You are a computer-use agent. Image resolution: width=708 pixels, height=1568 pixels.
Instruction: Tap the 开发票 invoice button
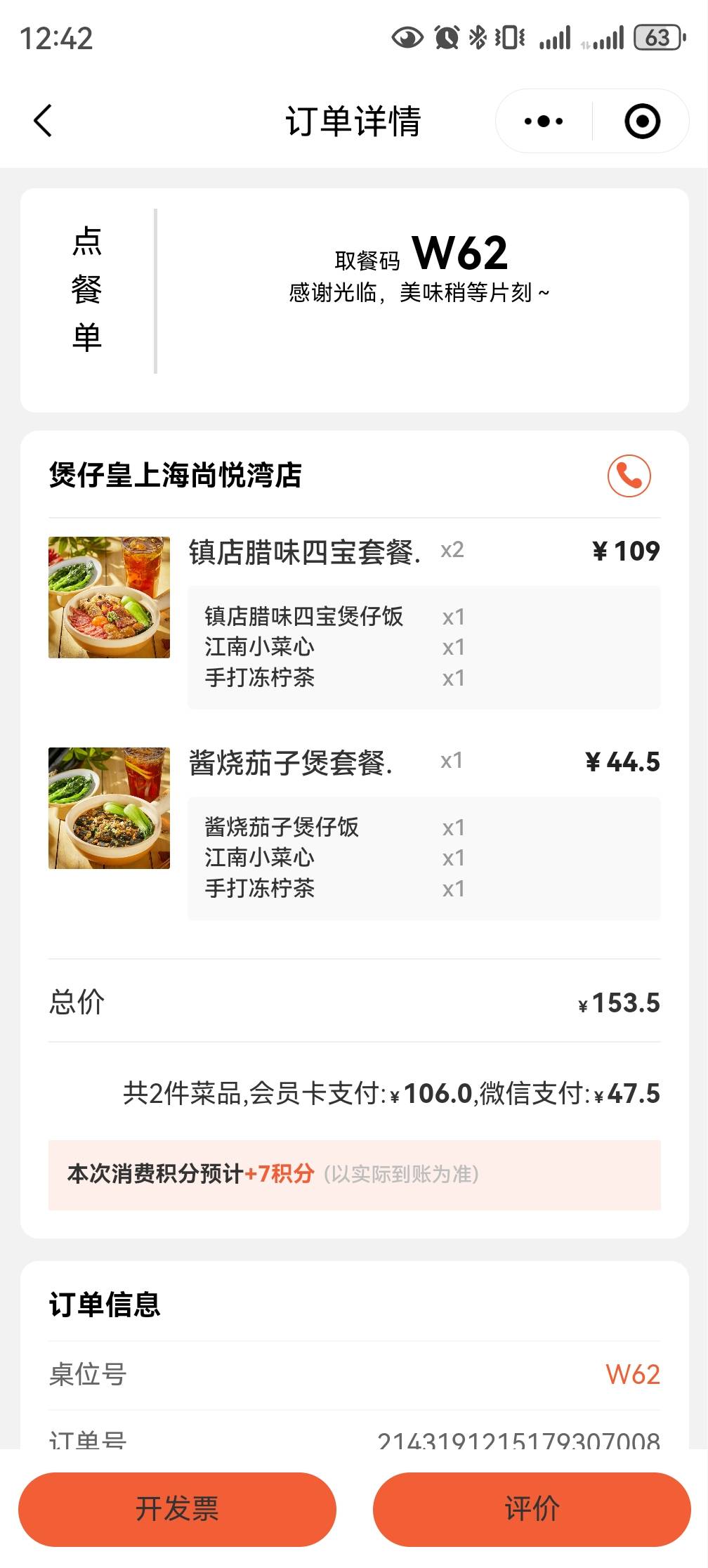(x=177, y=1509)
